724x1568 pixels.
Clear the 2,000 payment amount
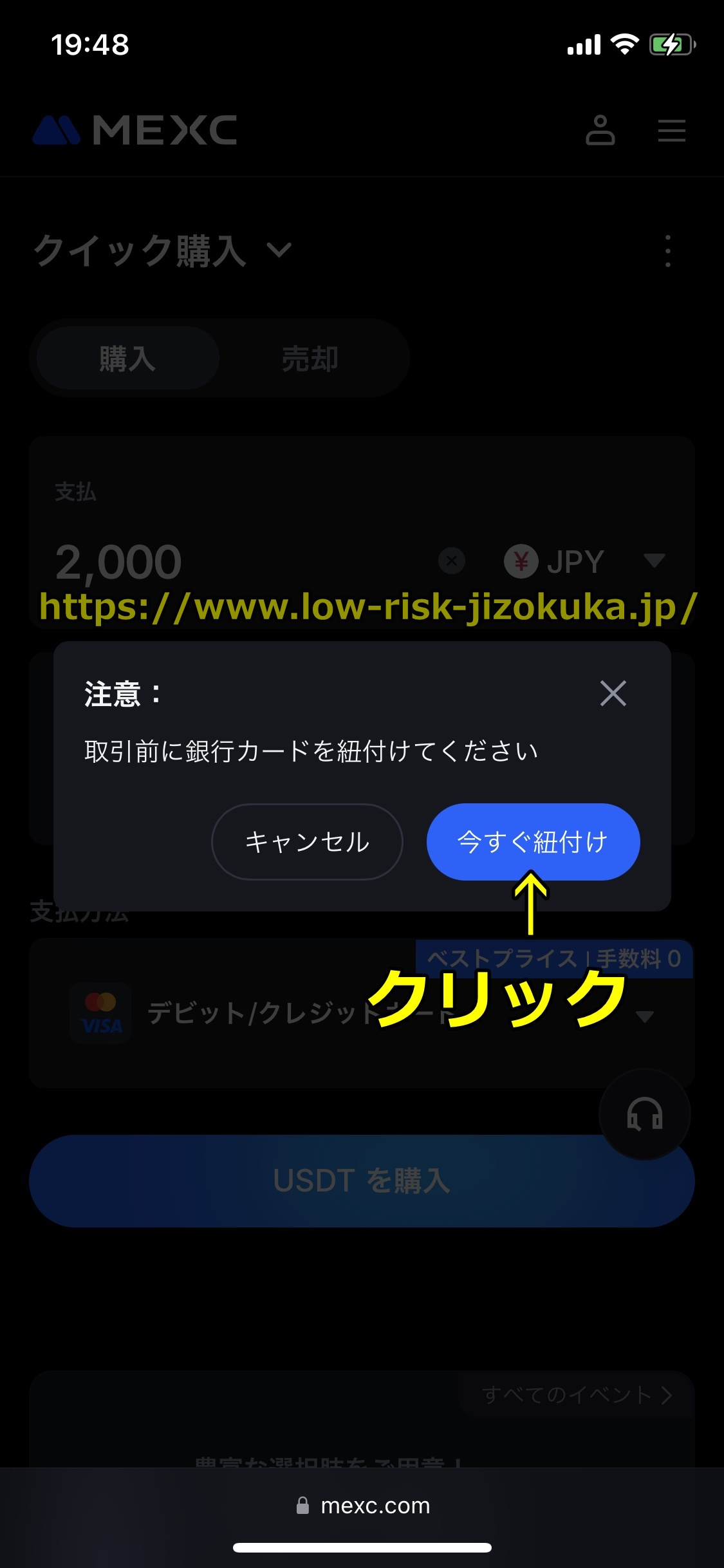(x=452, y=561)
